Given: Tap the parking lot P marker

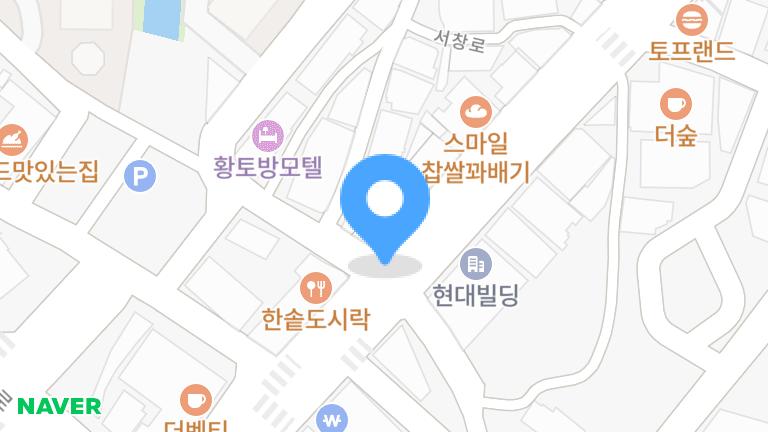Looking at the screenshot, I should pos(140,178).
